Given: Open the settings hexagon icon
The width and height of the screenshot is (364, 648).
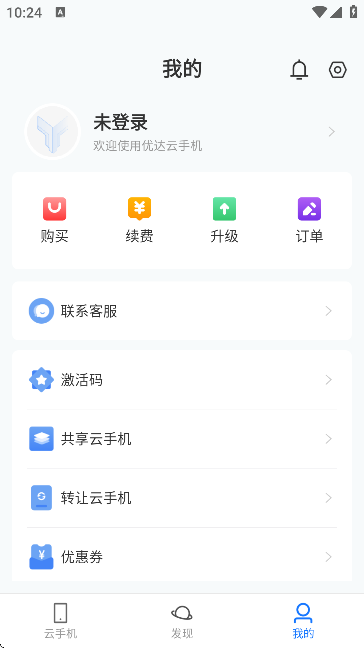Looking at the screenshot, I should point(338,70).
